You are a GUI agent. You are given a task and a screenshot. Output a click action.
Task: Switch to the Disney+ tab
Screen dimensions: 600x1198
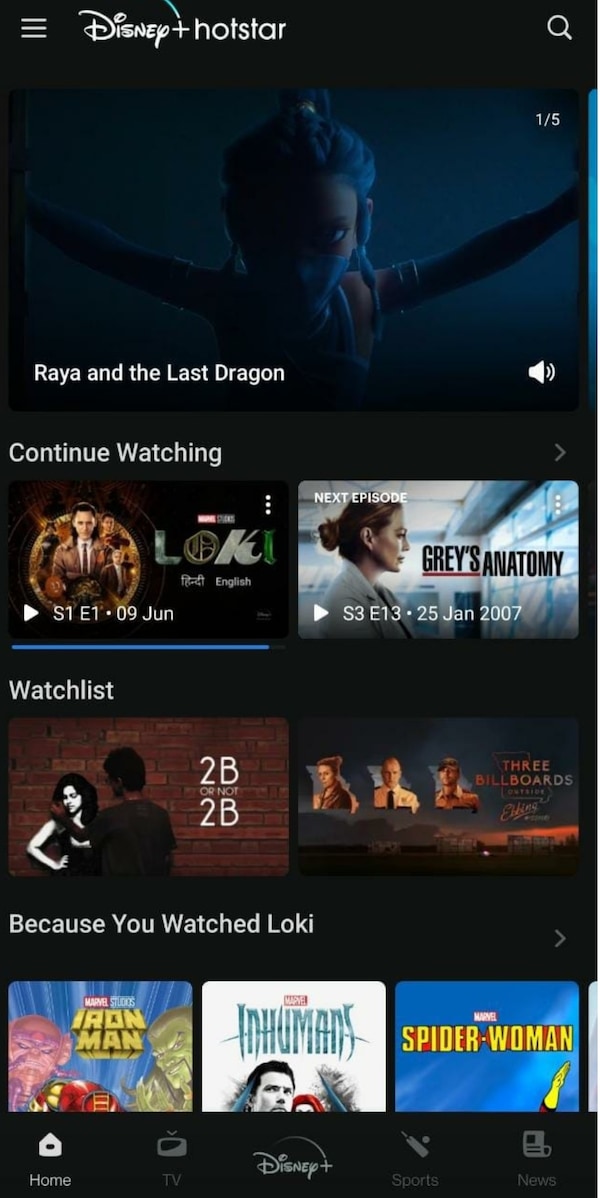tap(293, 1160)
